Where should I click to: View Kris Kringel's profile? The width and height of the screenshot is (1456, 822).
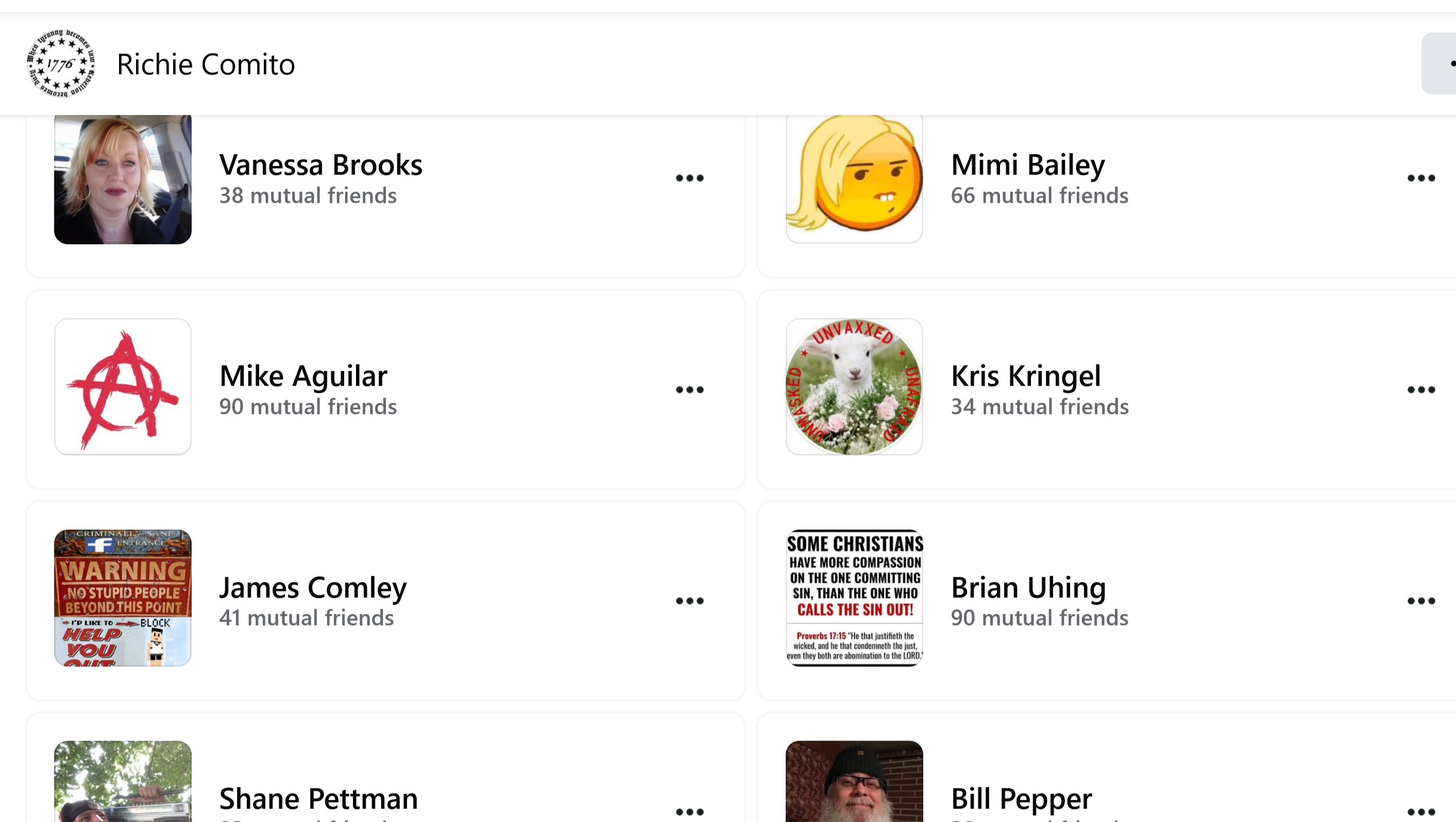[x=1025, y=376]
